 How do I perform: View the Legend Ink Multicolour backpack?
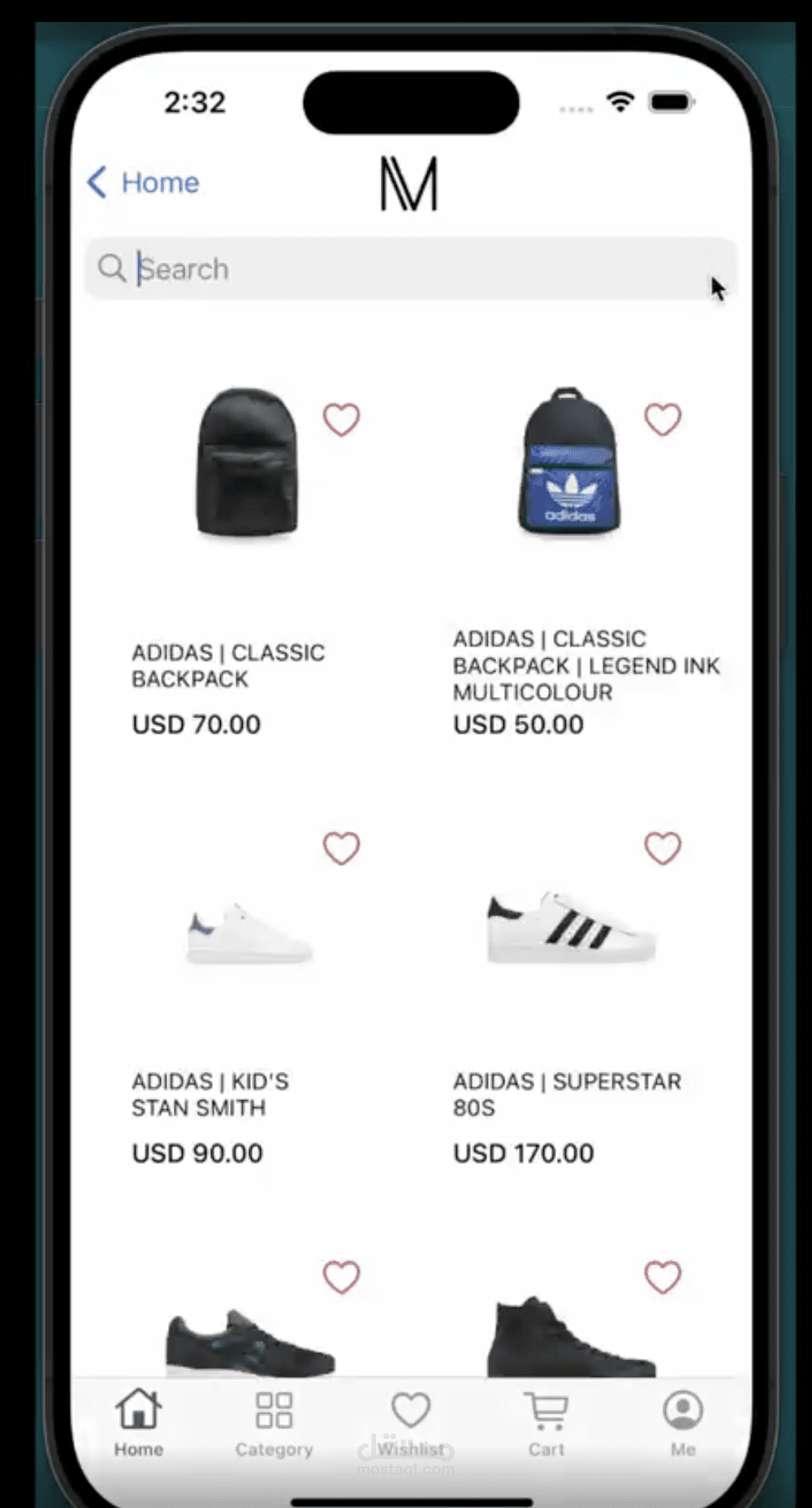(568, 463)
